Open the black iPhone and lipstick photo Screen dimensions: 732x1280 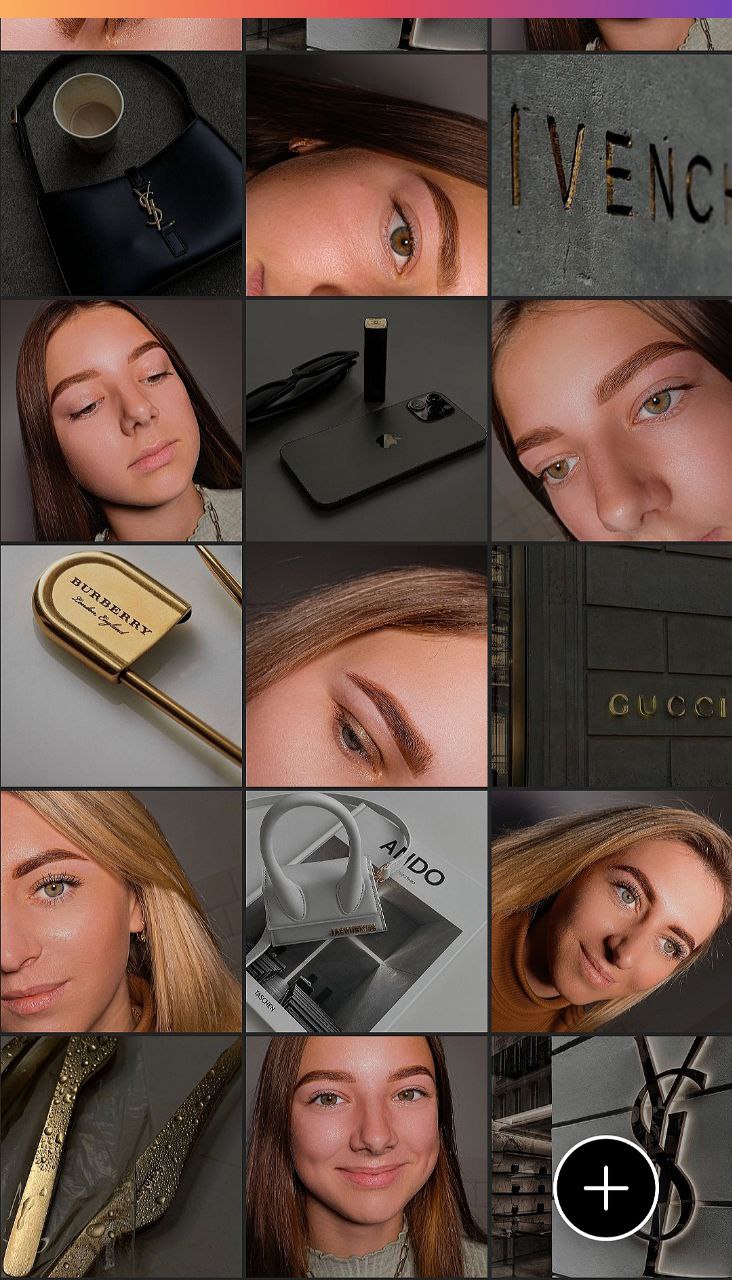pyautogui.click(x=367, y=420)
